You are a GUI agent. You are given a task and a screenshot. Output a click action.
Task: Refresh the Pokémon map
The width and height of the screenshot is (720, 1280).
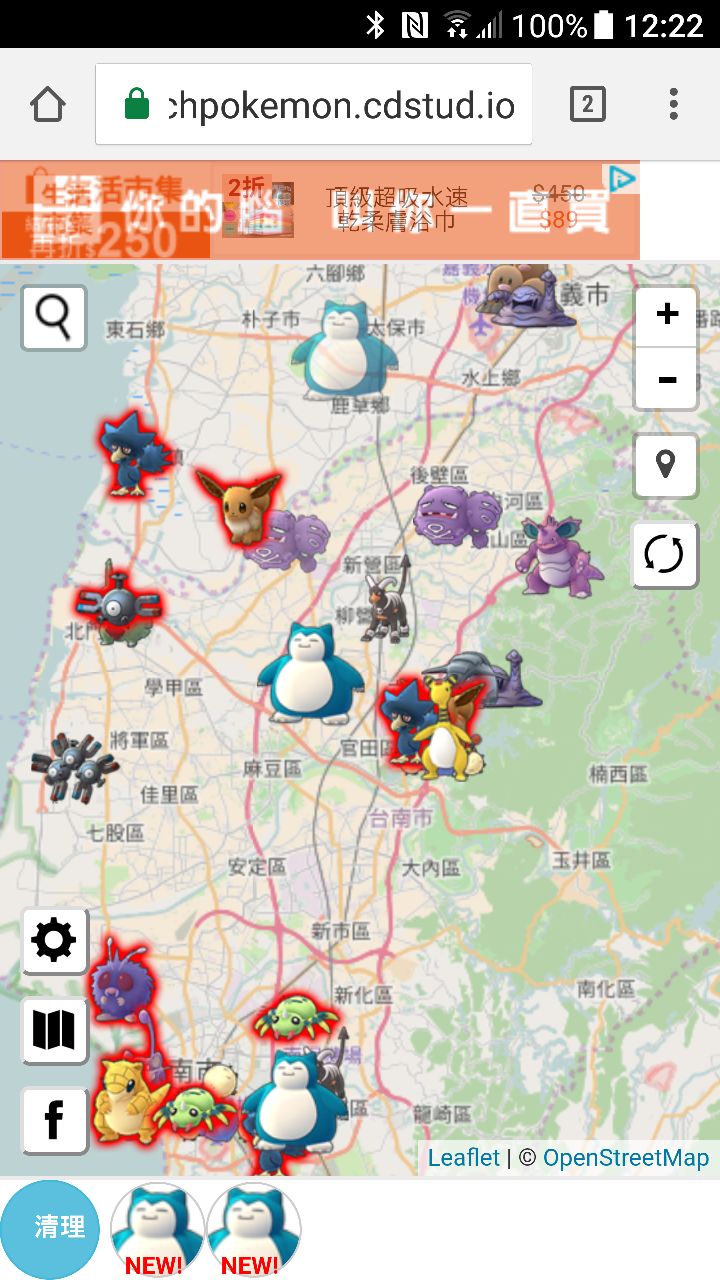pos(665,554)
